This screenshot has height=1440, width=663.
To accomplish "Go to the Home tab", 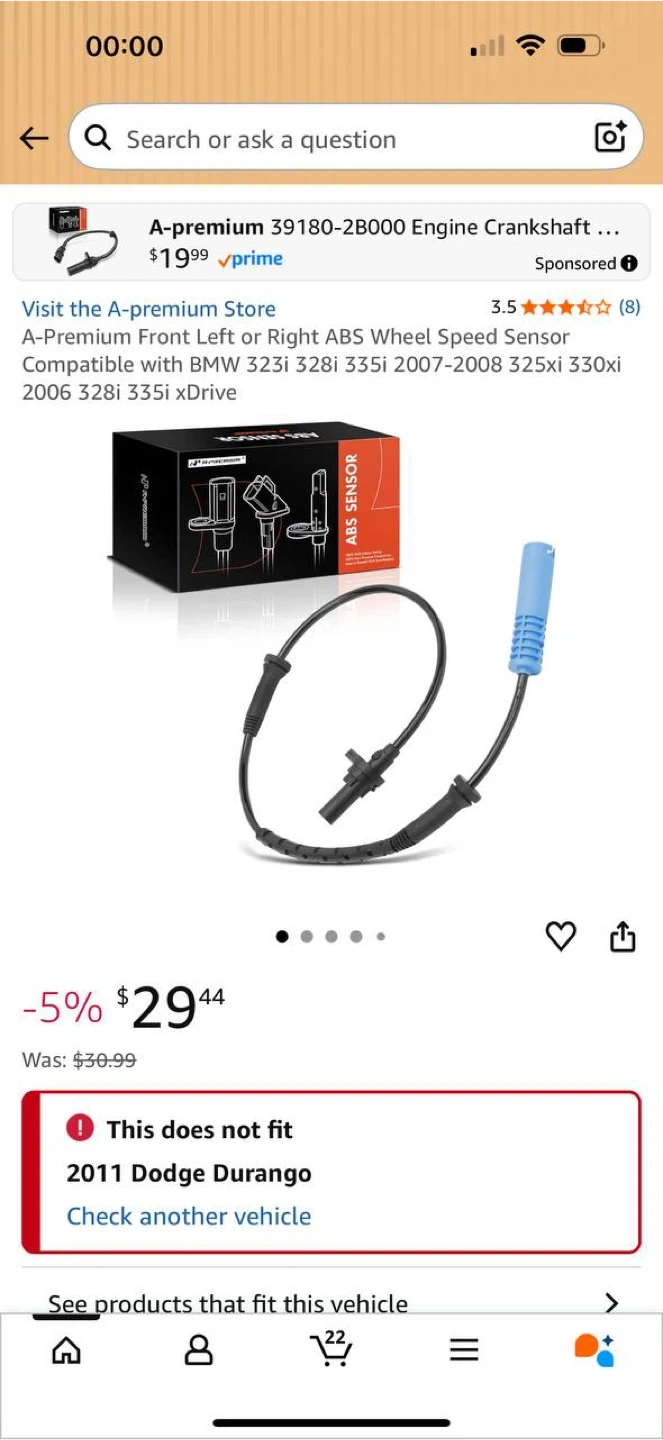I will 66,1351.
